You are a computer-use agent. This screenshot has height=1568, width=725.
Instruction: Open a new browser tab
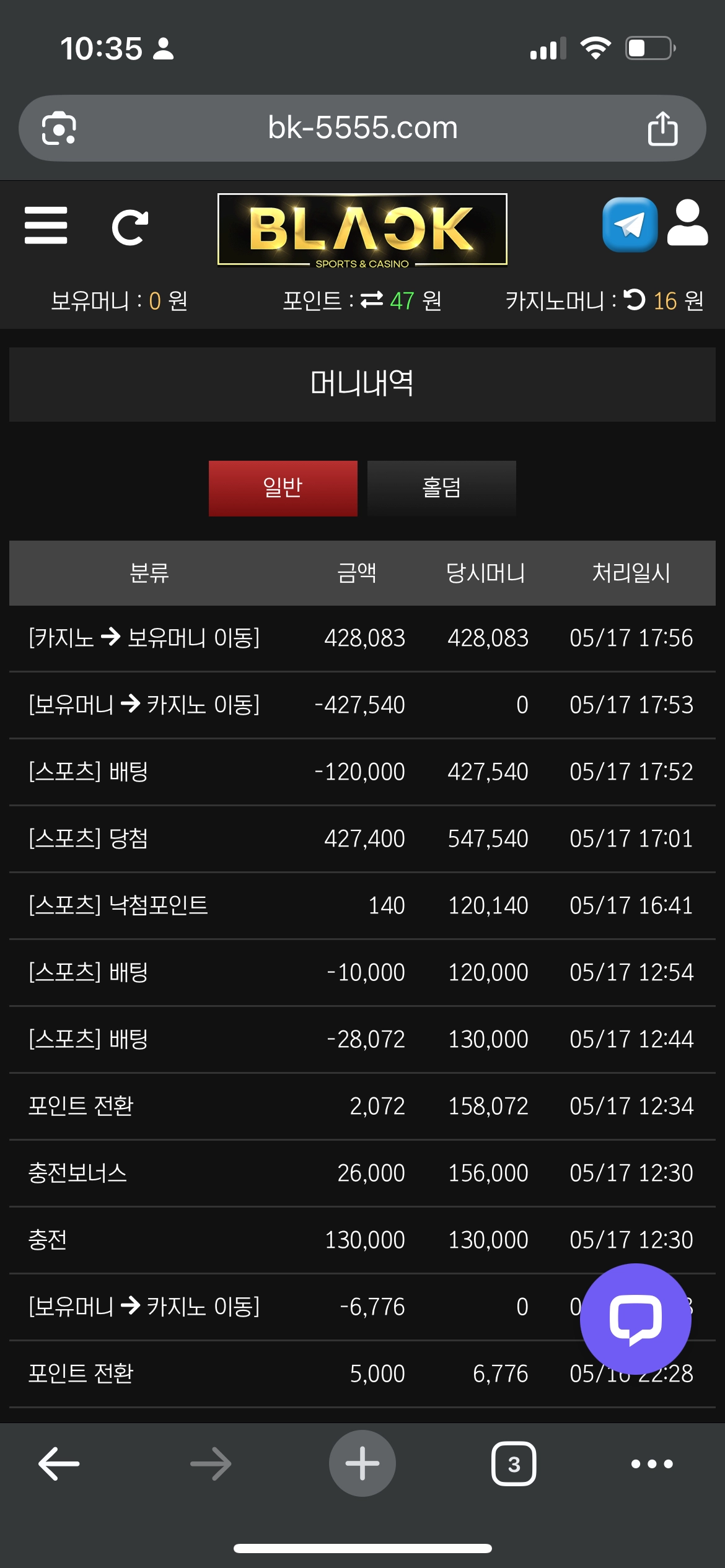[362, 1464]
